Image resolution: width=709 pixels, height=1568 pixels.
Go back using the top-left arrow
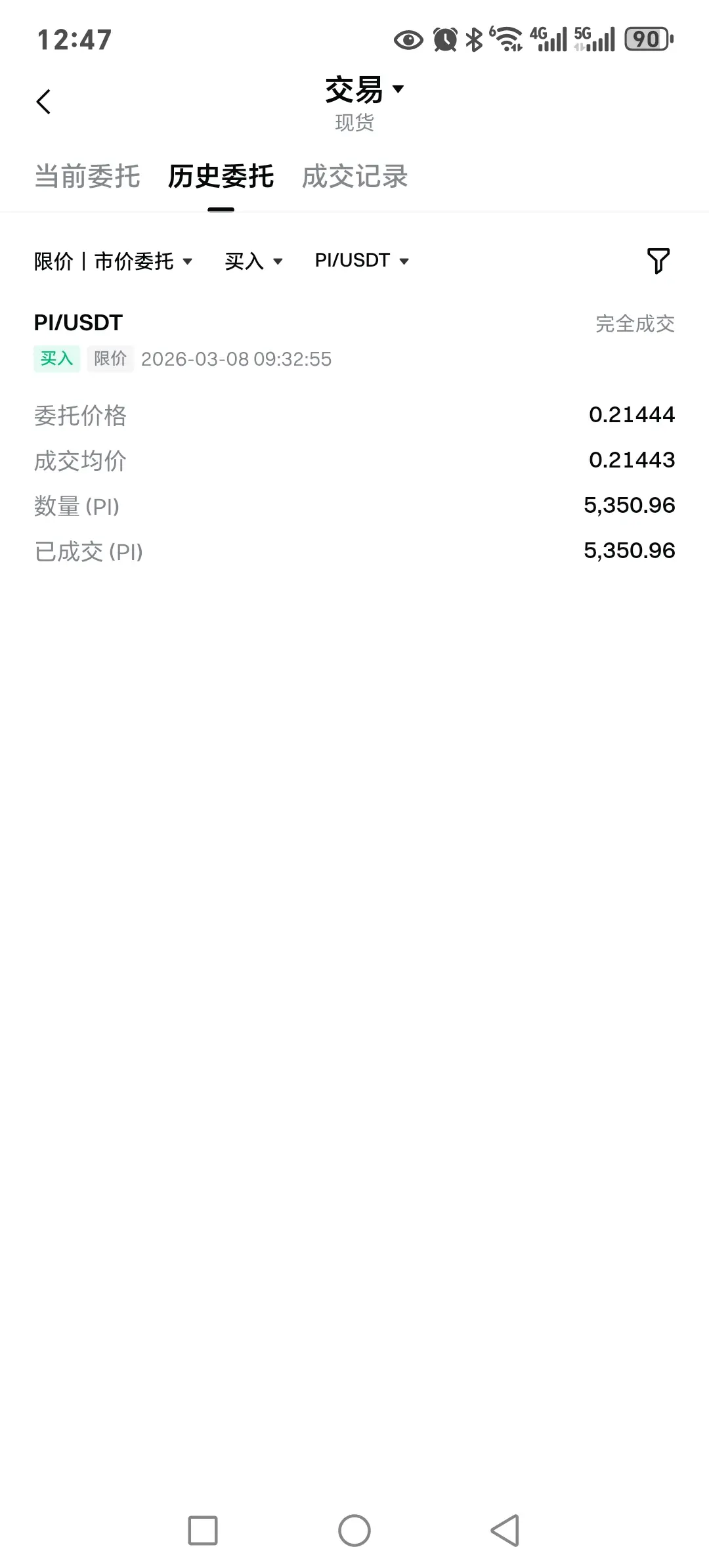[x=43, y=102]
